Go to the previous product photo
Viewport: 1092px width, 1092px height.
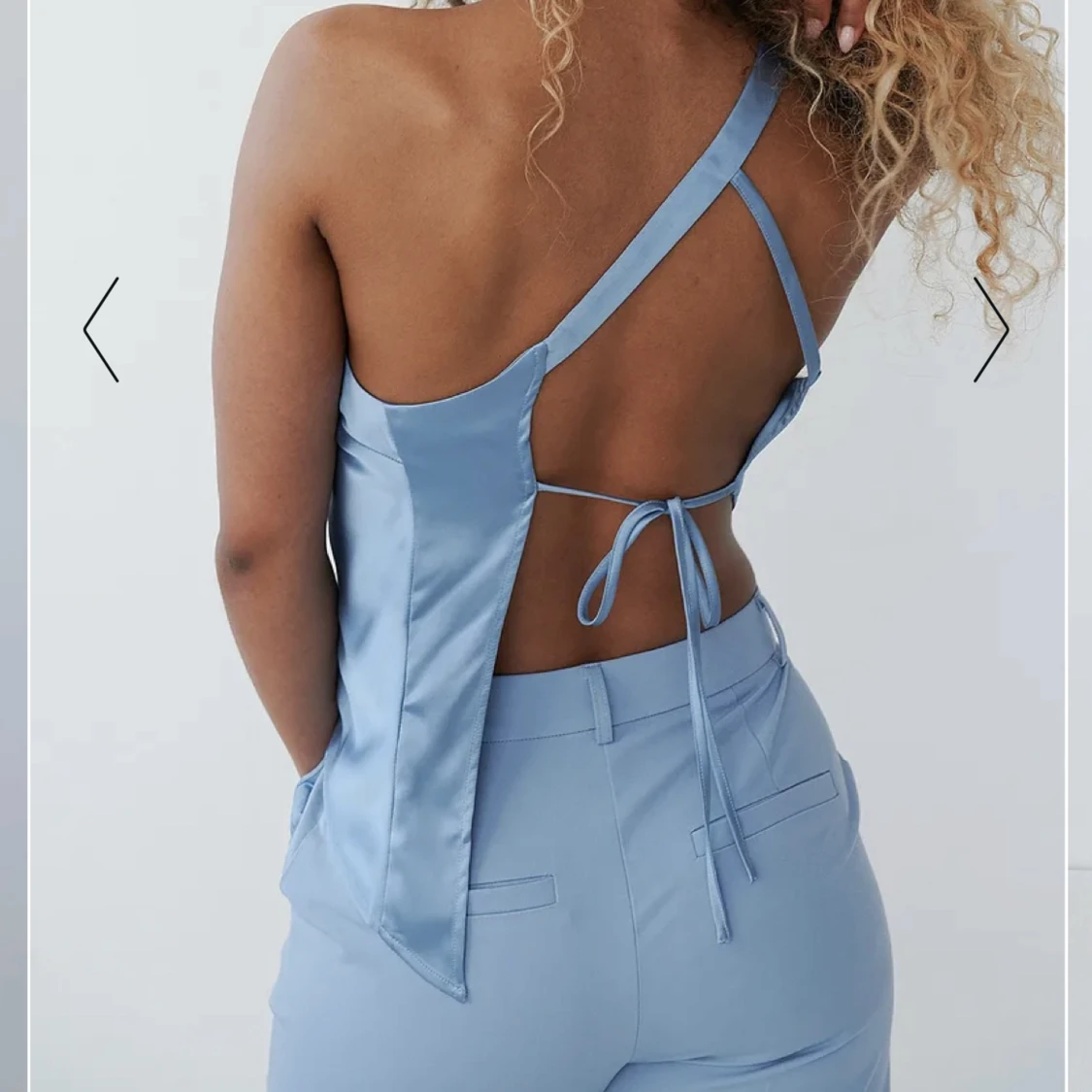[x=101, y=330]
